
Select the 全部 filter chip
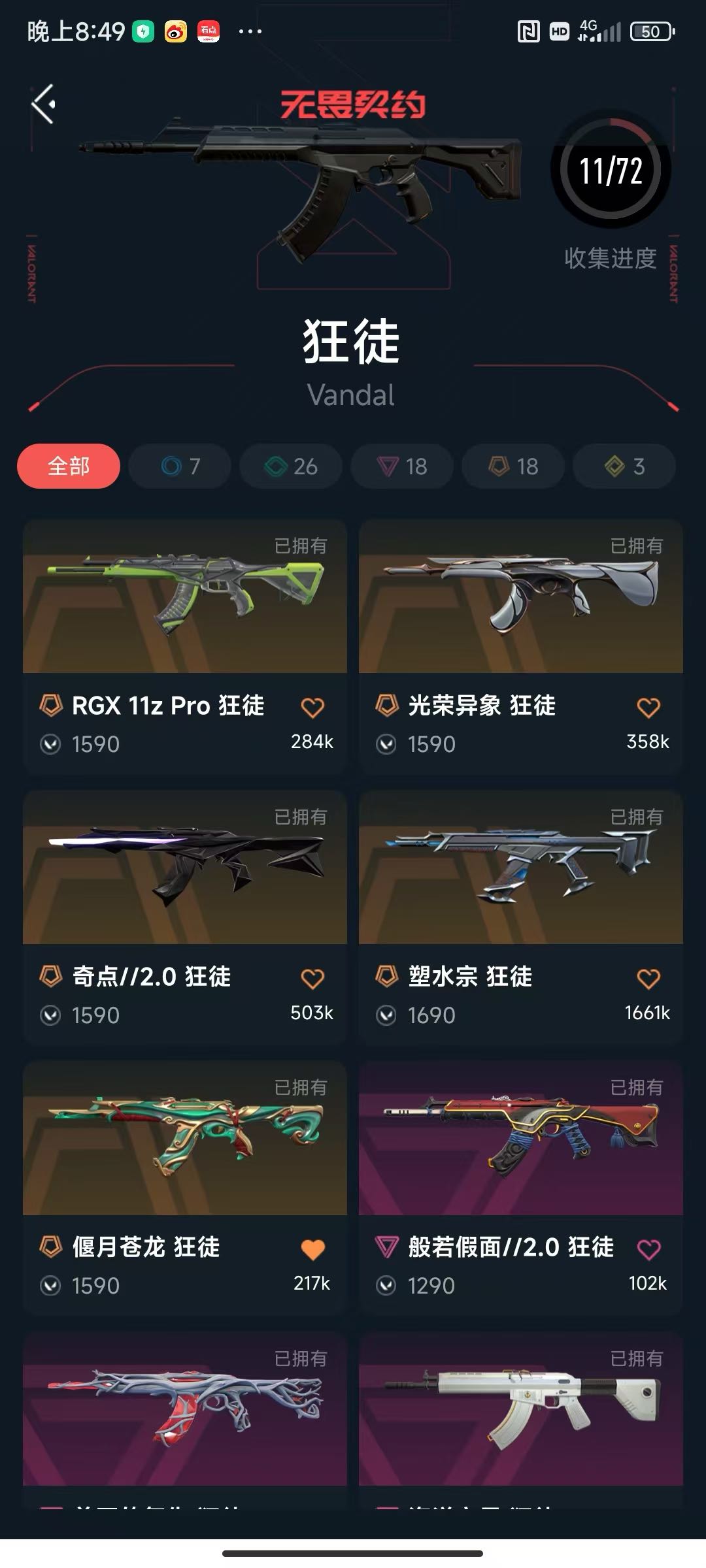point(69,466)
